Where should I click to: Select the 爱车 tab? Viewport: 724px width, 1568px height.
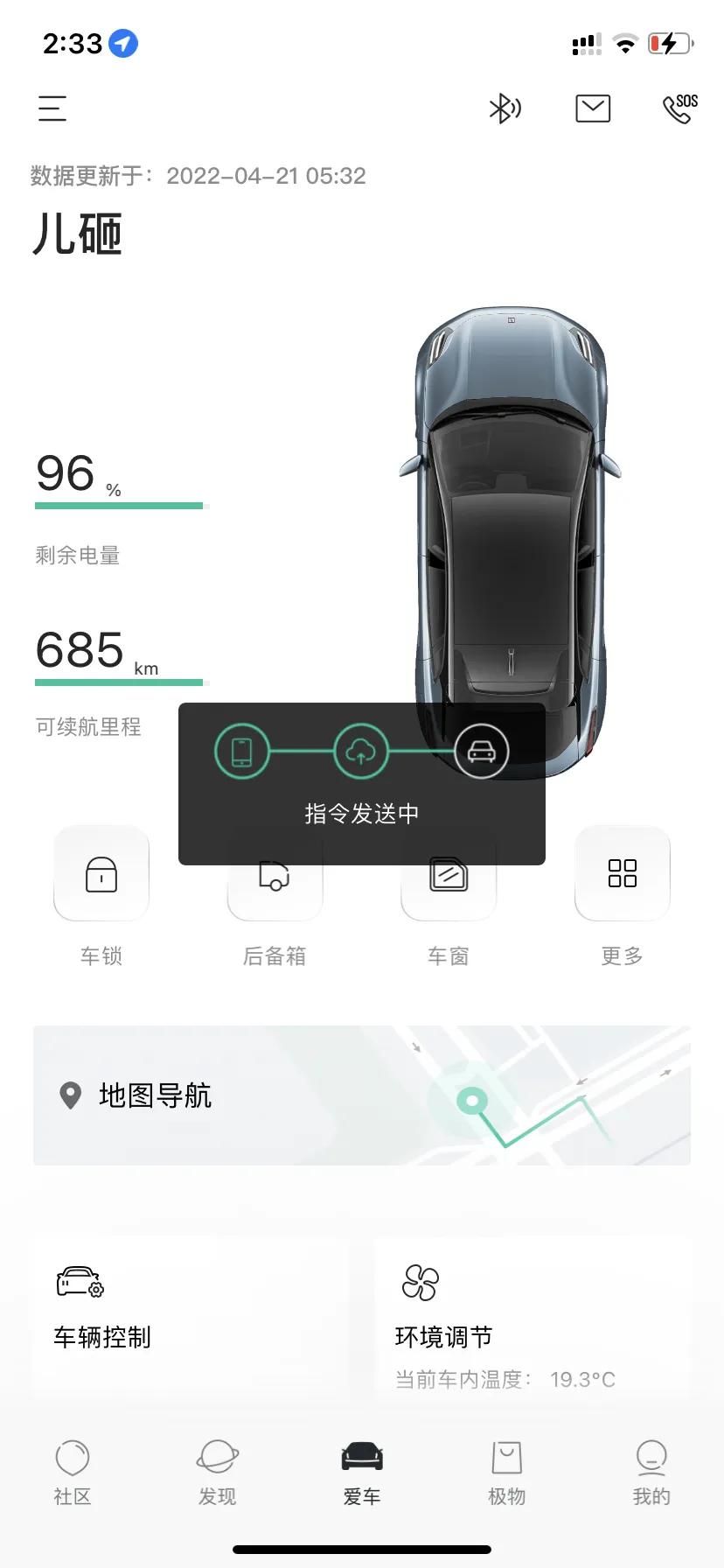click(x=362, y=1473)
